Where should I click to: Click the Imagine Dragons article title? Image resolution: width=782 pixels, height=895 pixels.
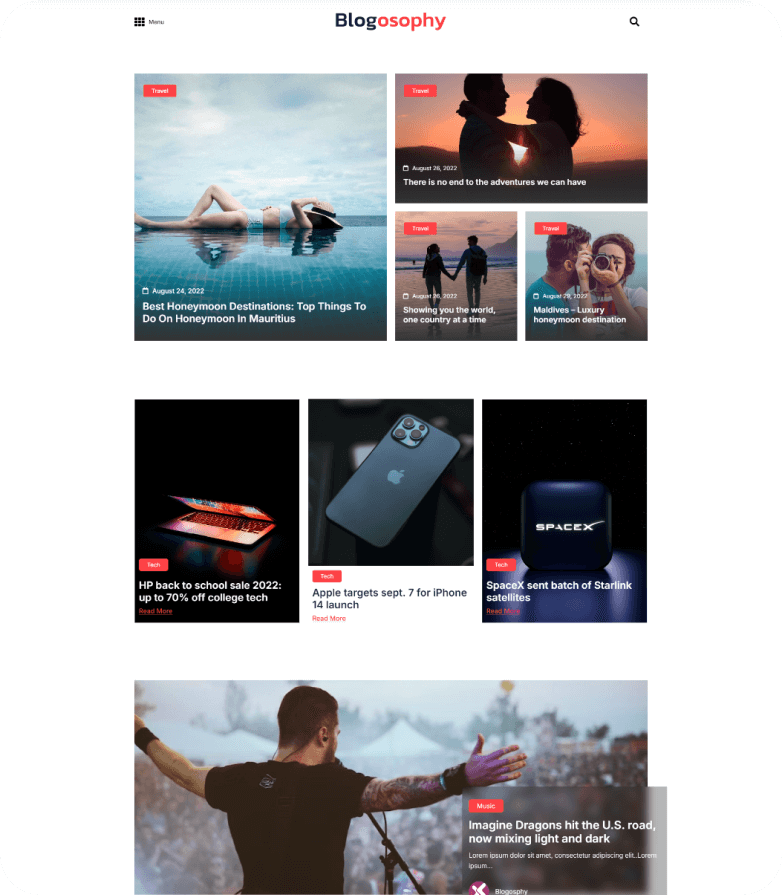[x=564, y=832]
